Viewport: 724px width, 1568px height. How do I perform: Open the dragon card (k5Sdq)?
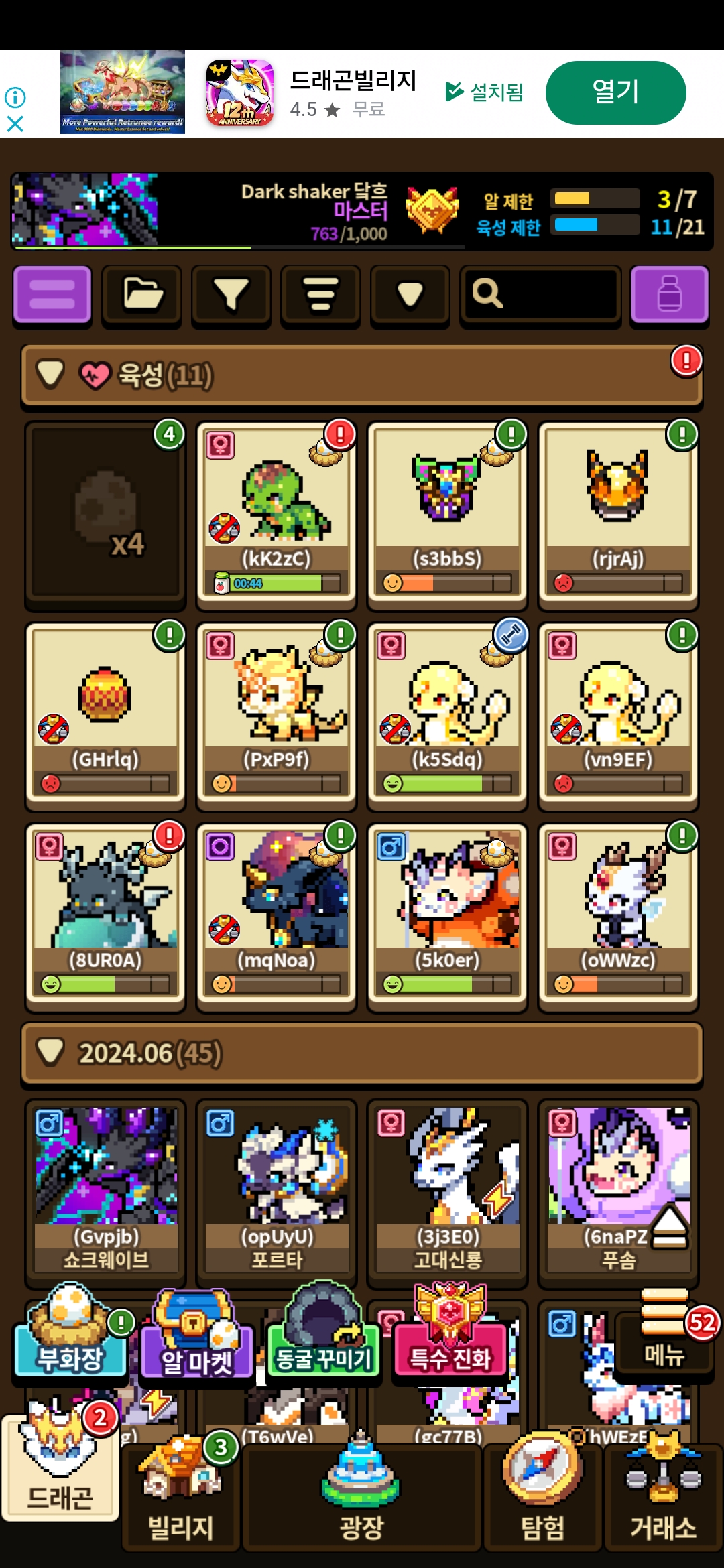pos(447,714)
